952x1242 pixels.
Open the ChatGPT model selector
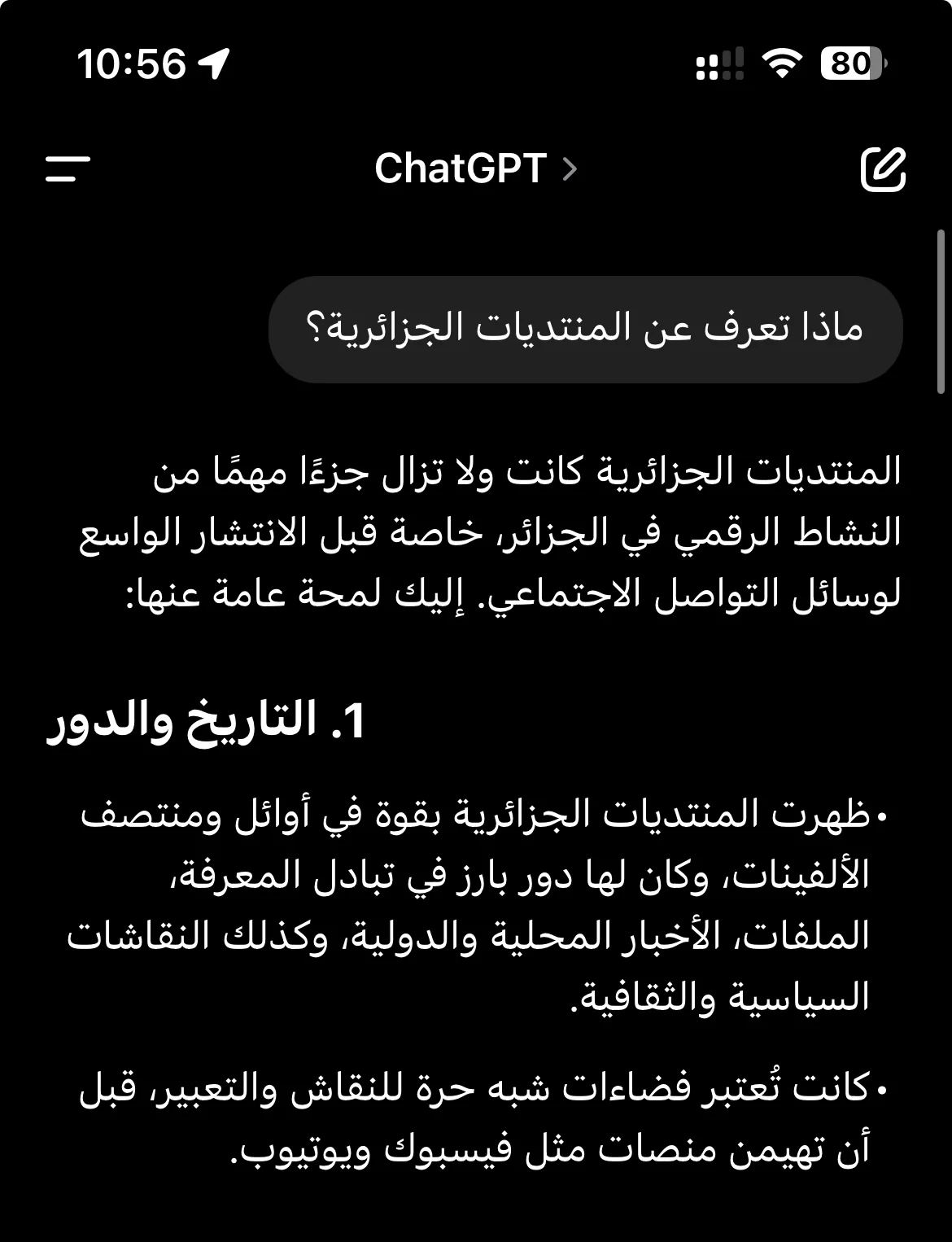click(x=475, y=169)
